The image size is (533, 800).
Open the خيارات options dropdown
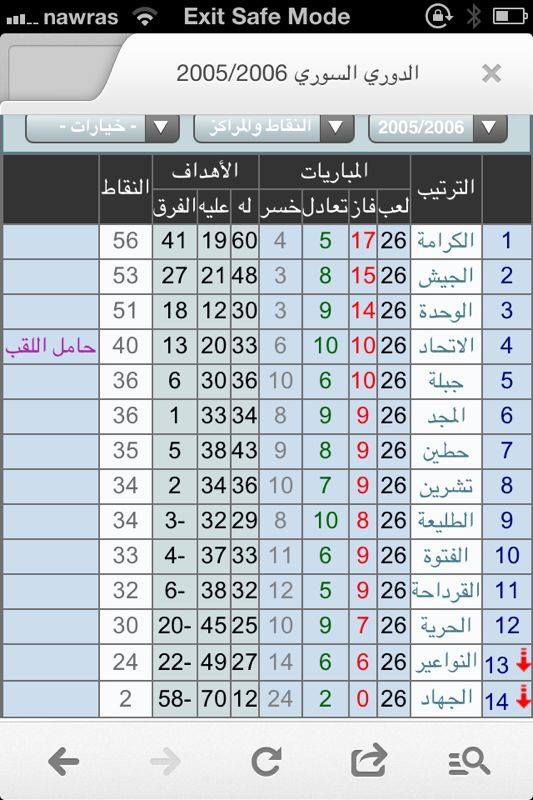click(x=103, y=128)
